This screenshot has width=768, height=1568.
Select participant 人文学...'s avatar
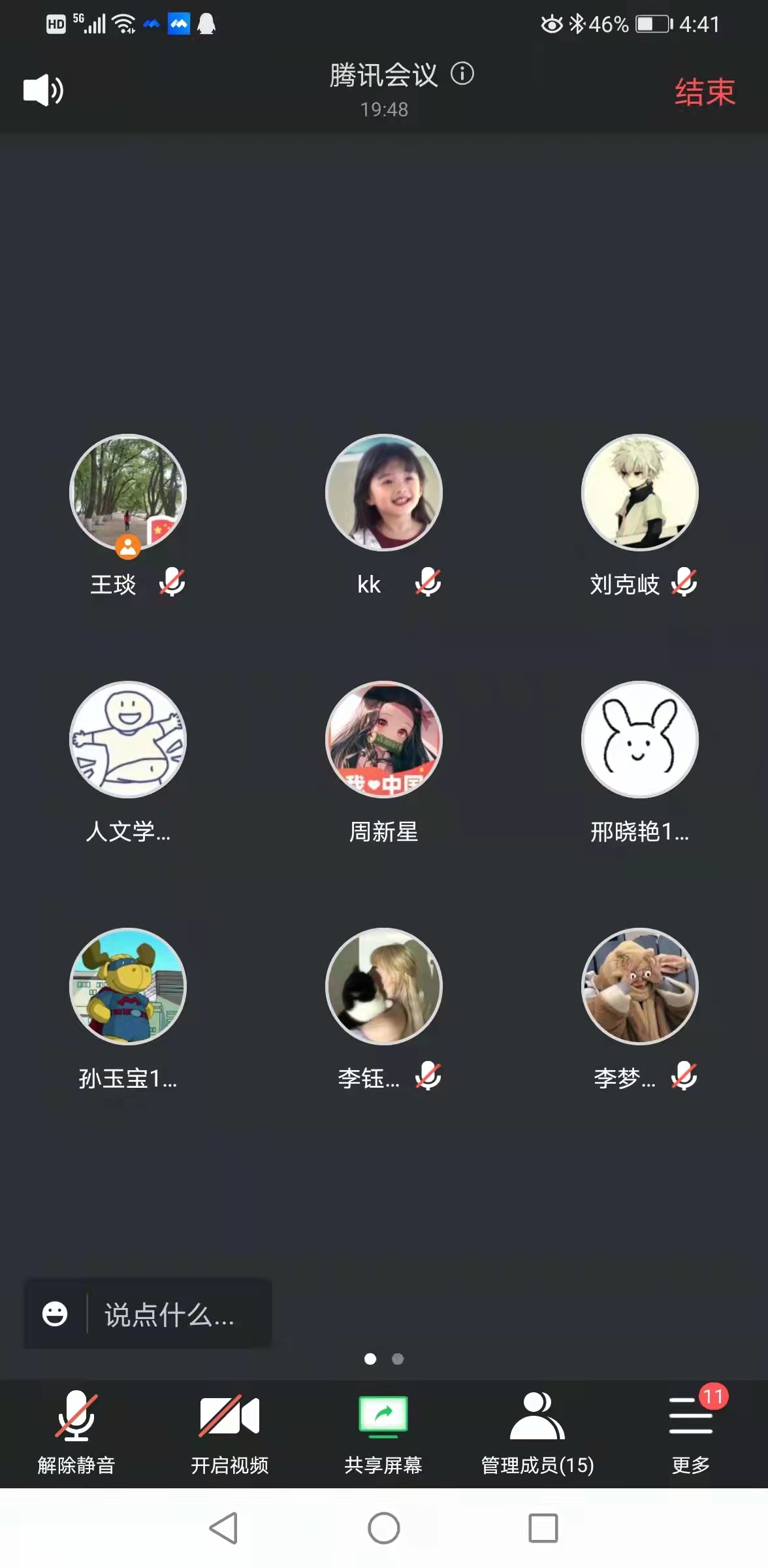pyautogui.click(x=128, y=740)
